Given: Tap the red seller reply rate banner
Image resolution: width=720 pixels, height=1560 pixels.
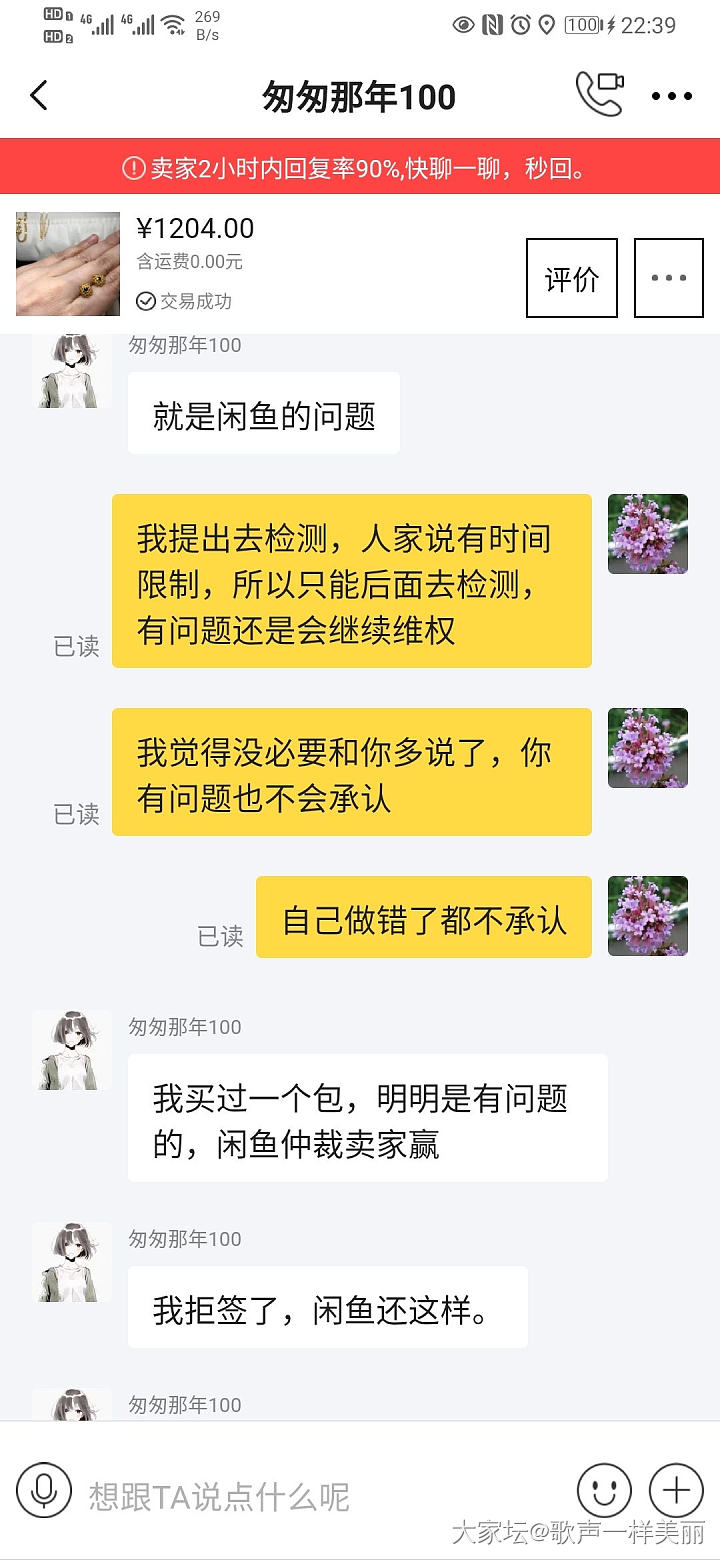Looking at the screenshot, I should (360, 167).
